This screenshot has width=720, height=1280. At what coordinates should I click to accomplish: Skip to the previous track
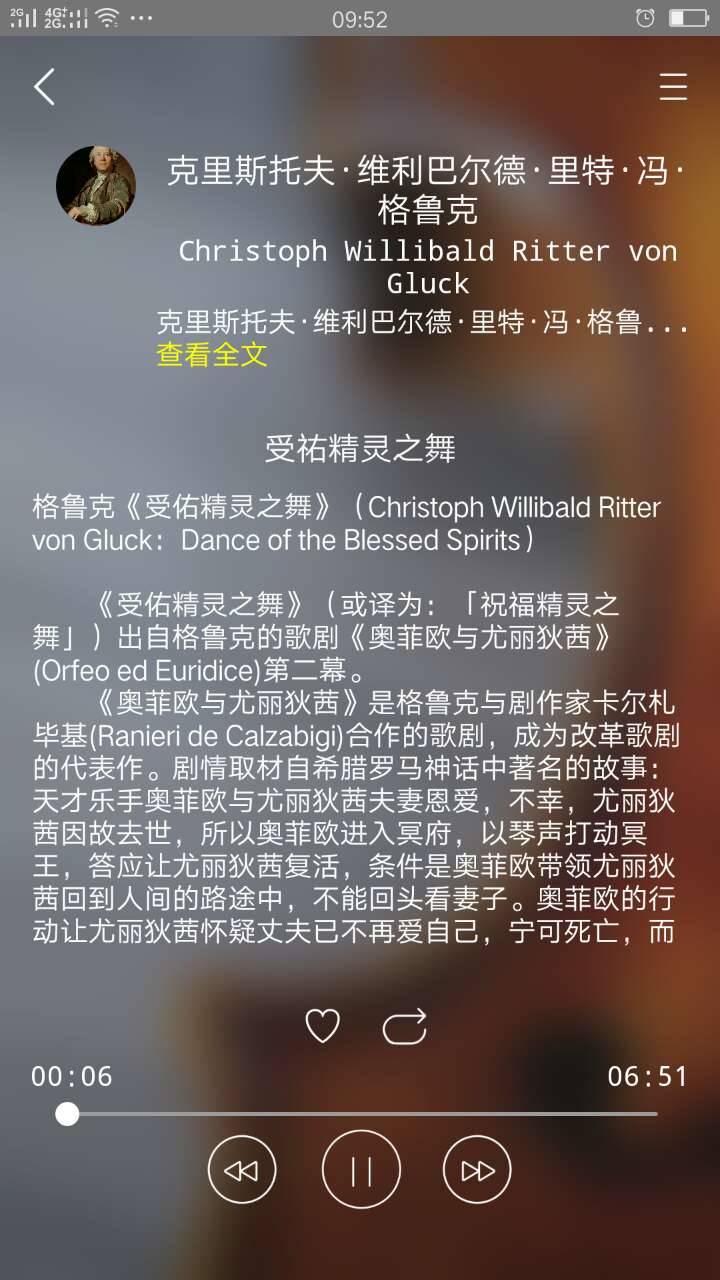tap(241, 1170)
